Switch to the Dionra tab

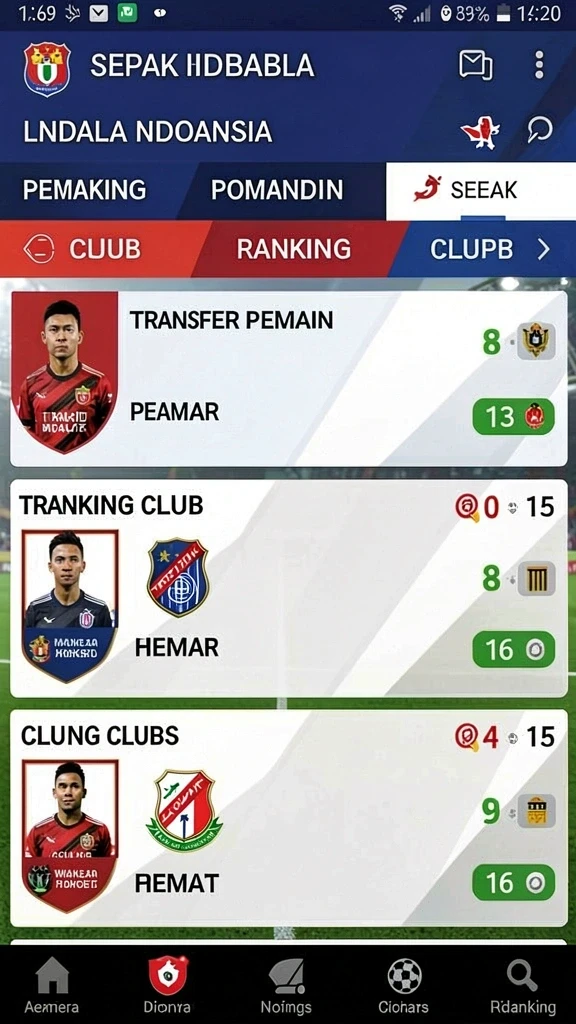167,986
